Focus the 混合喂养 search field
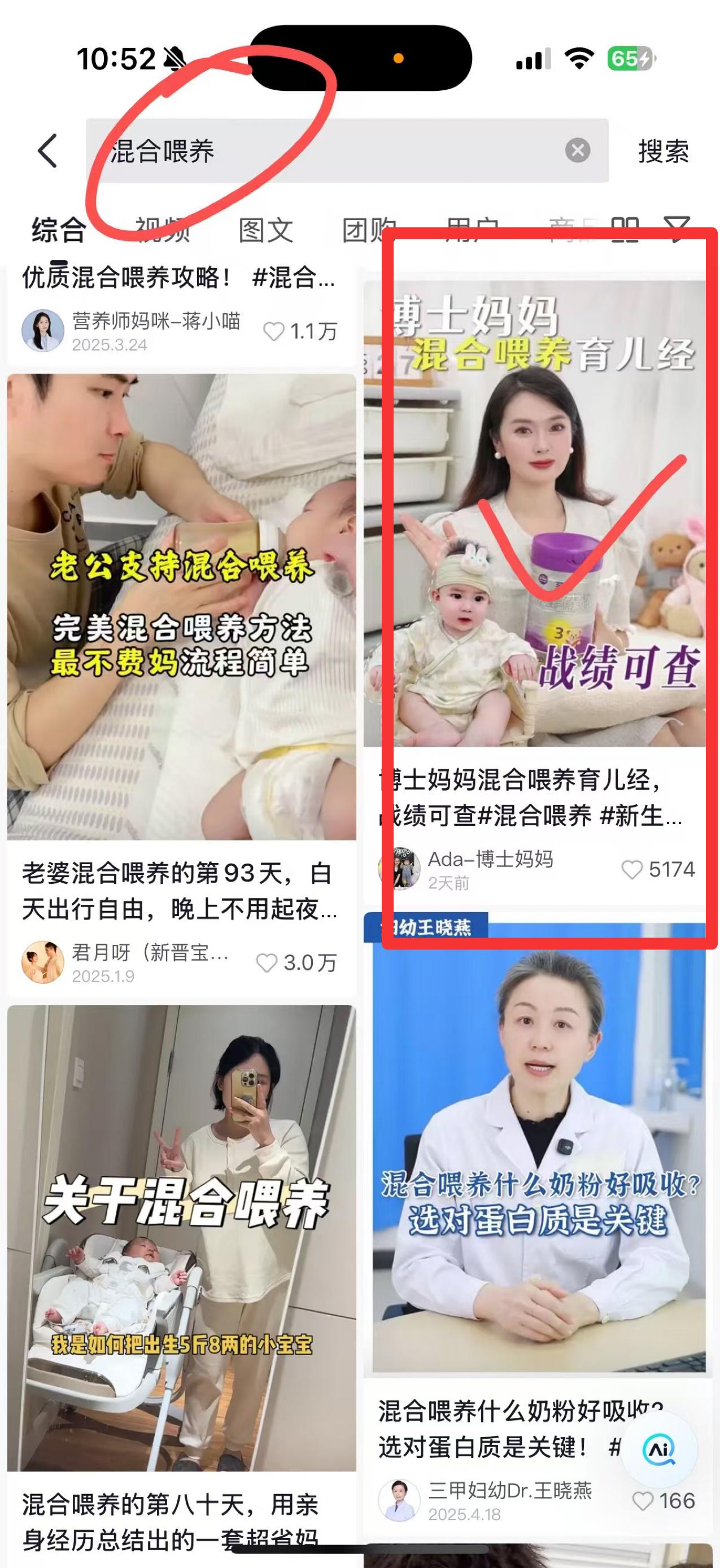This screenshot has height=1568, width=720. coord(347,150)
